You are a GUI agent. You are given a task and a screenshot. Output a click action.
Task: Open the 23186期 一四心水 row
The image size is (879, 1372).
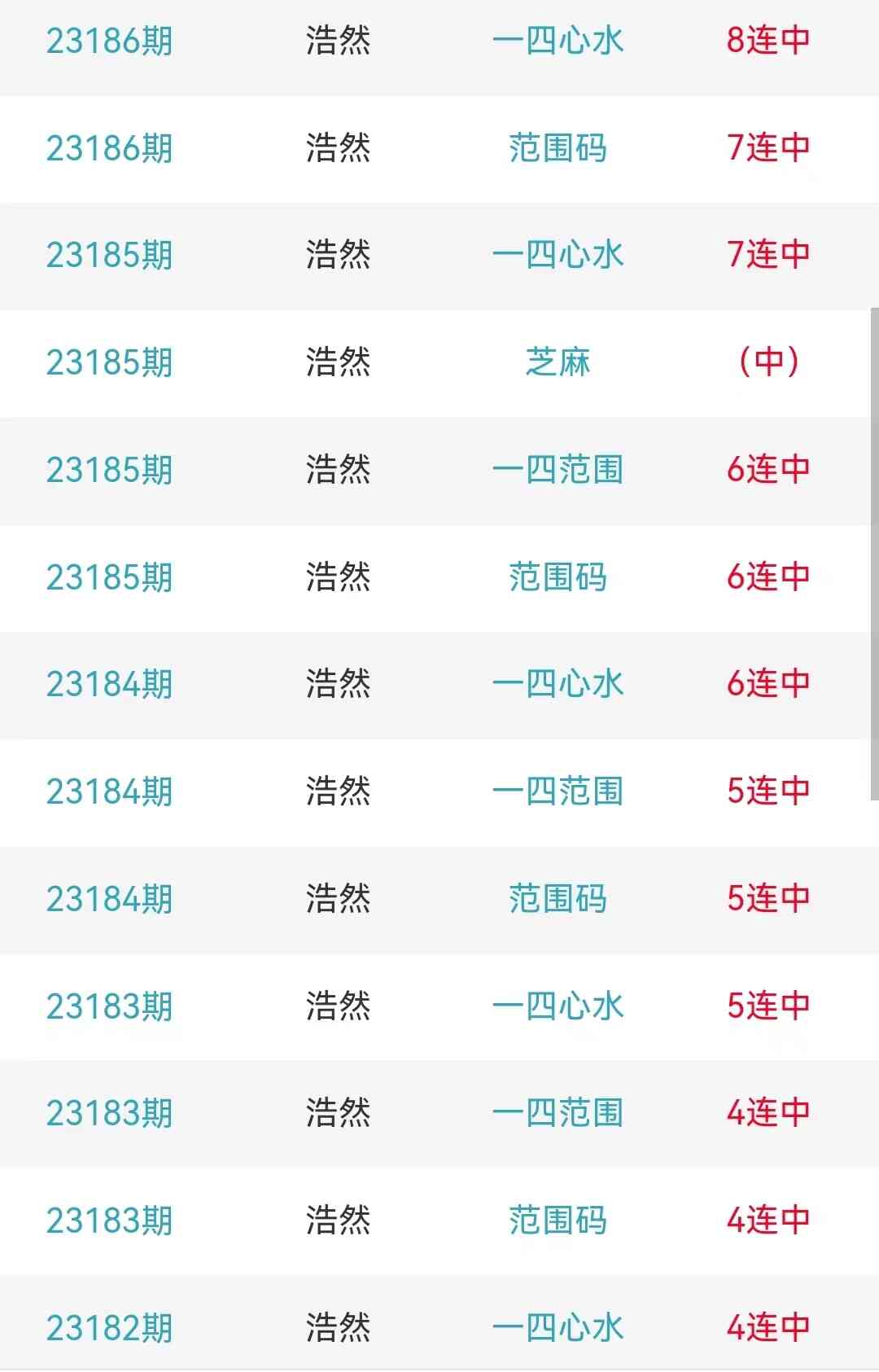coord(558,41)
